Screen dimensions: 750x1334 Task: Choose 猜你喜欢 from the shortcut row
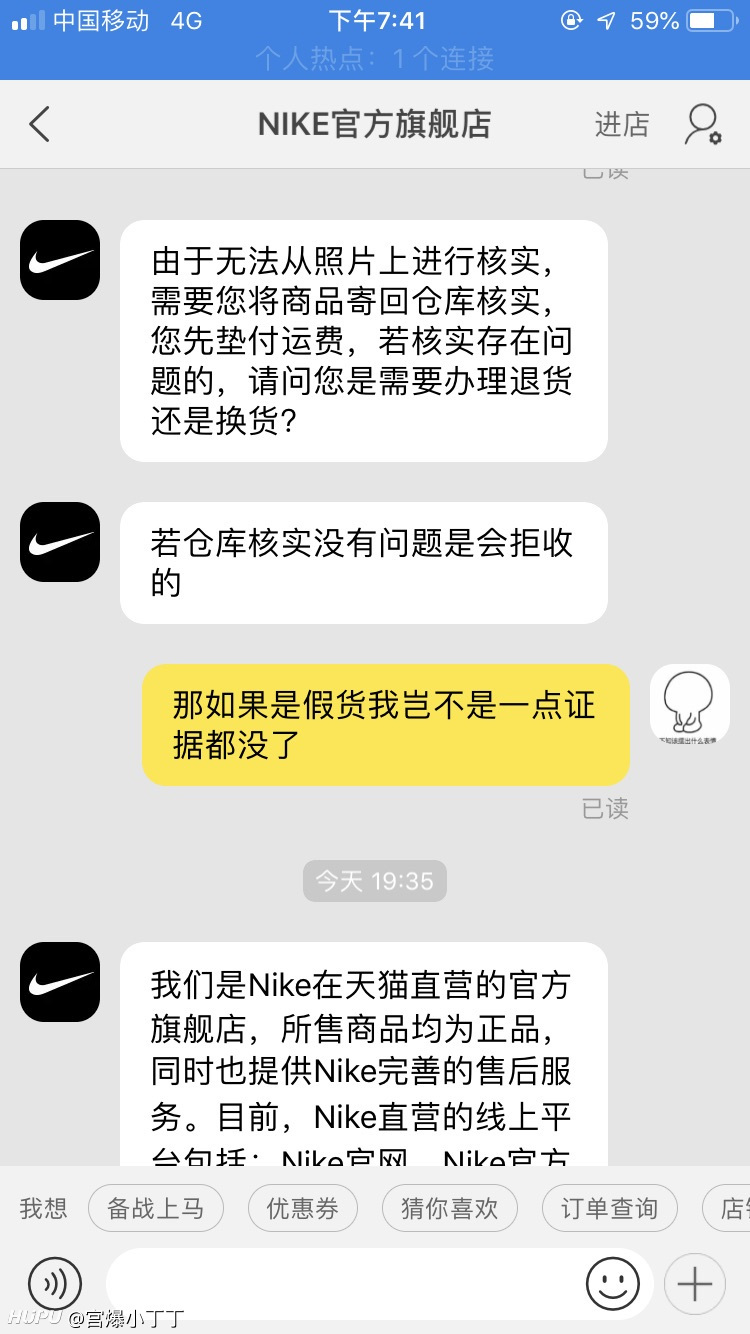(x=449, y=1208)
